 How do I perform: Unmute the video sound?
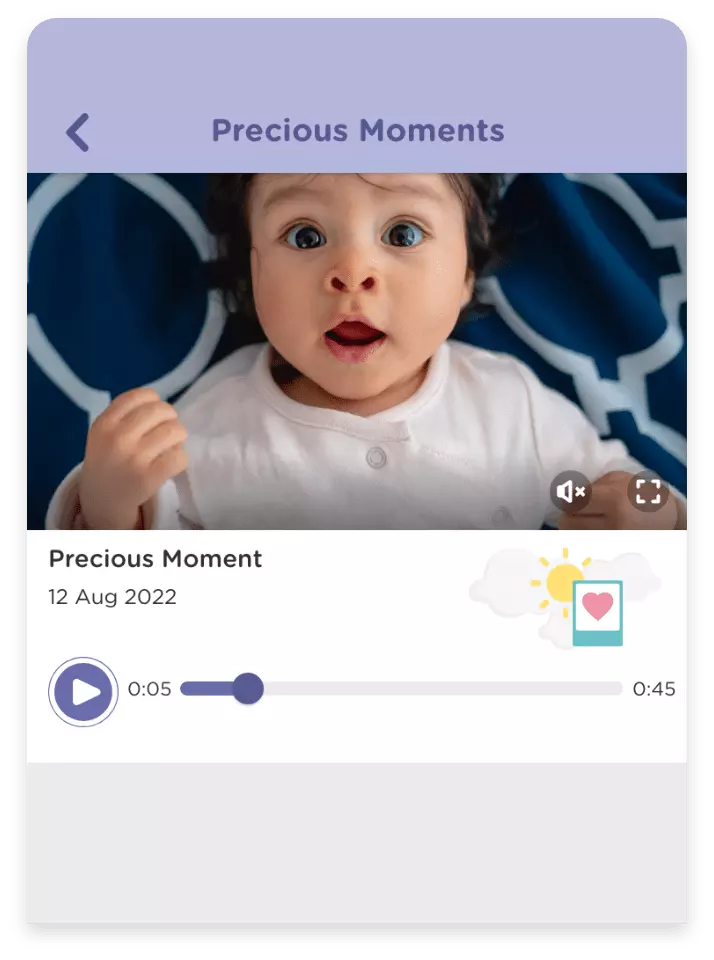coord(571,491)
